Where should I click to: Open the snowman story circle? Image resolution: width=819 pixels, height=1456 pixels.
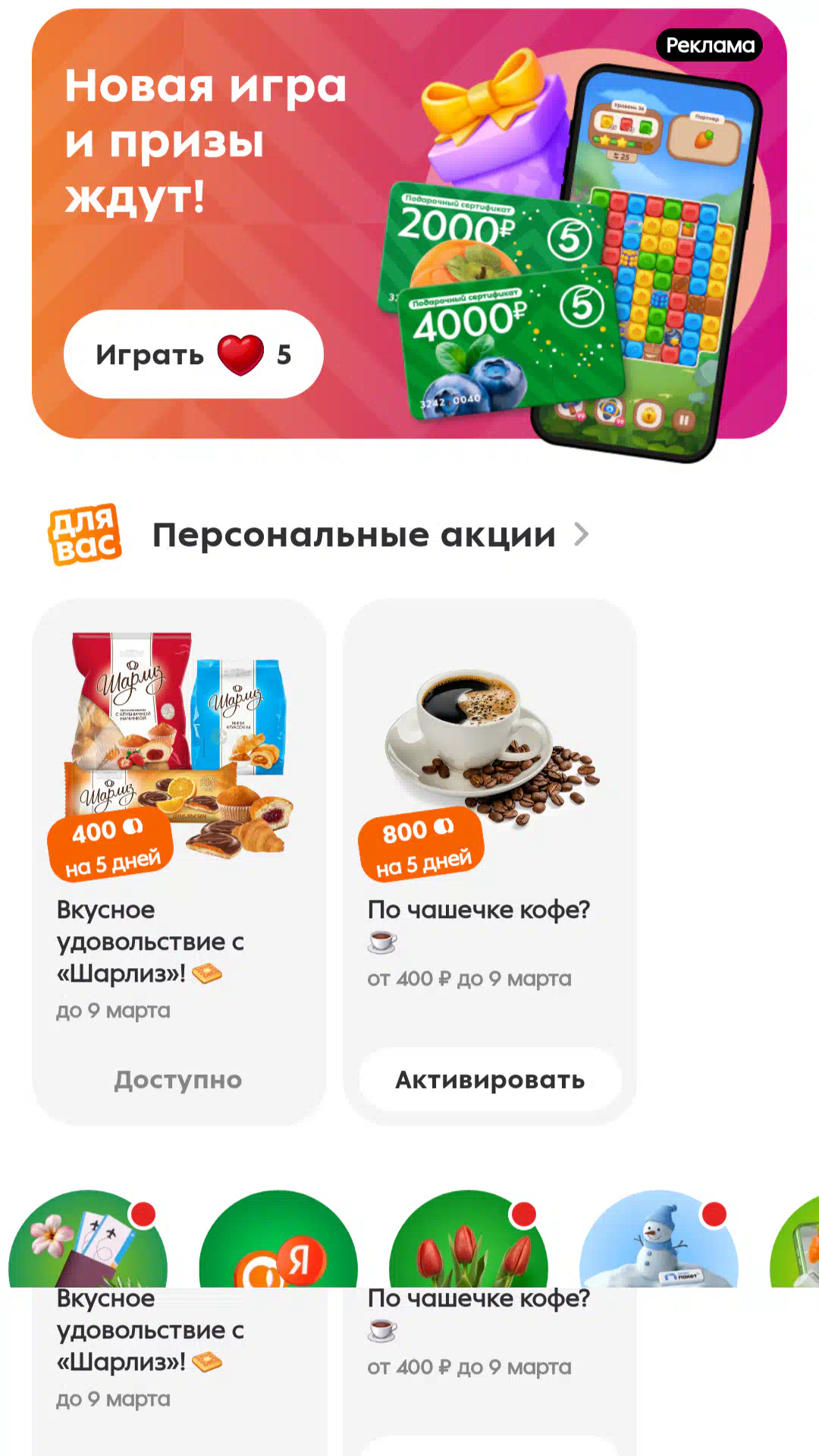(659, 1239)
